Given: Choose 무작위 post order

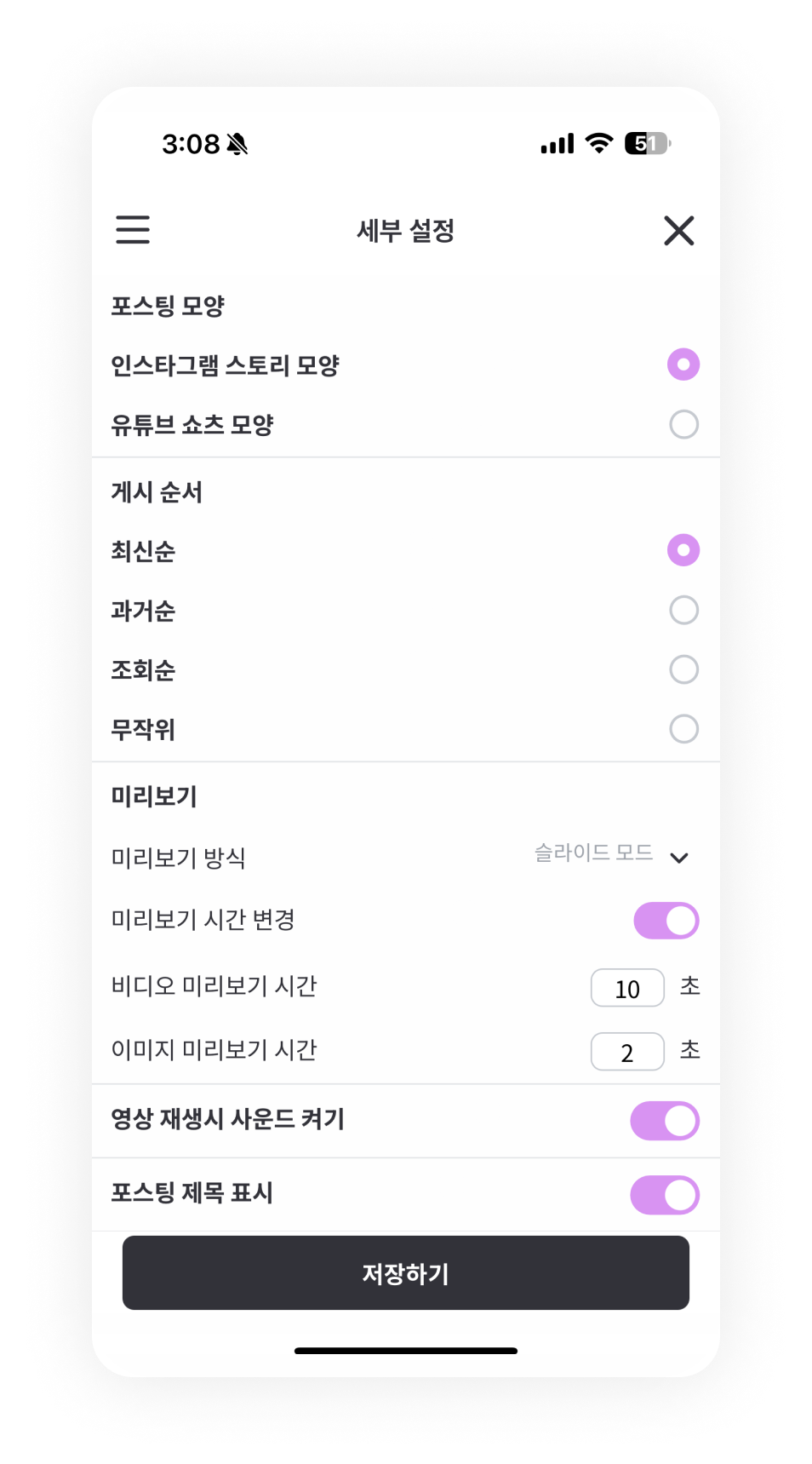Looking at the screenshot, I should [683, 729].
